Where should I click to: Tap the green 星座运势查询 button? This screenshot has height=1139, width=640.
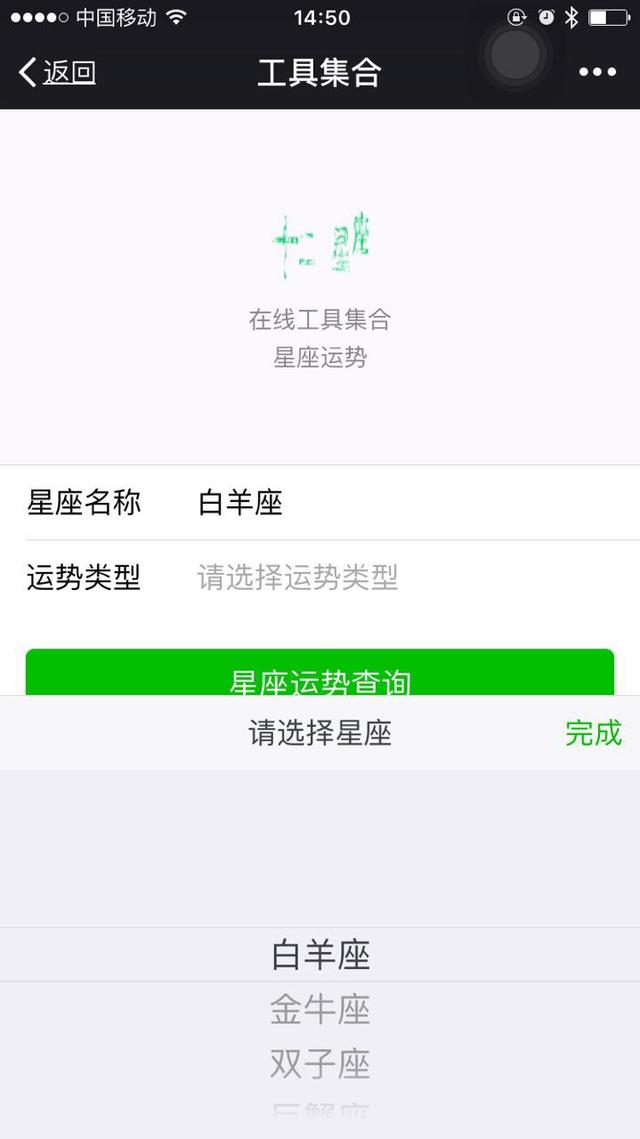click(x=320, y=673)
